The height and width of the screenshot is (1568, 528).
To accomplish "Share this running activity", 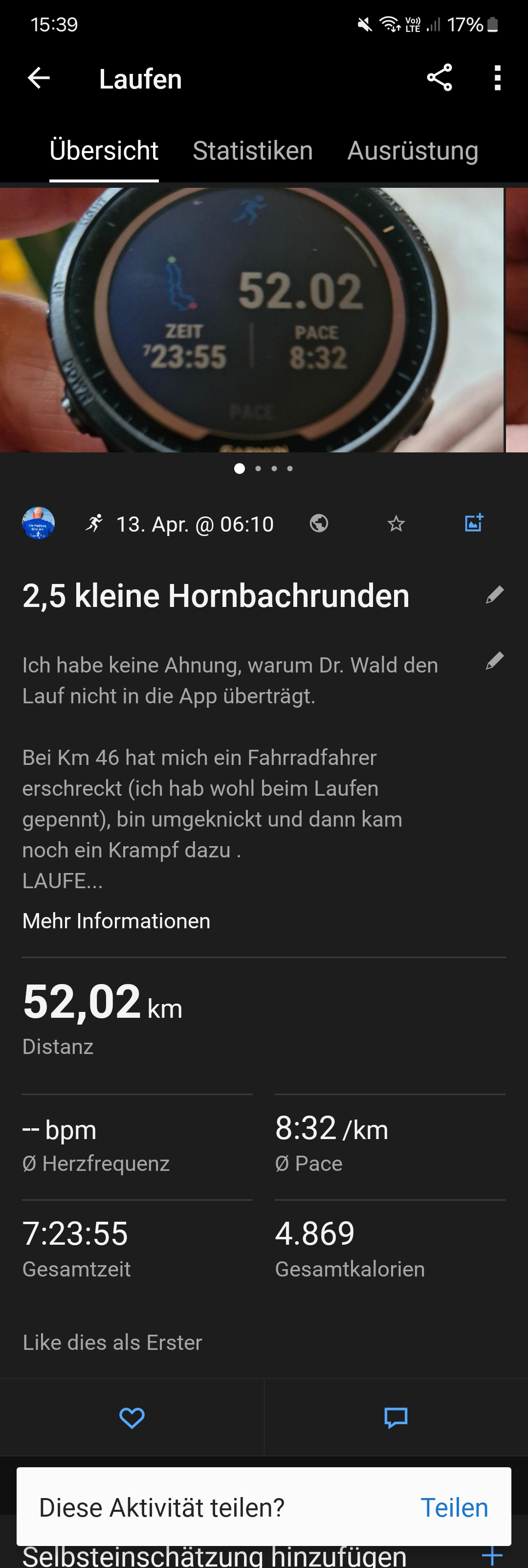I will tap(439, 78).
